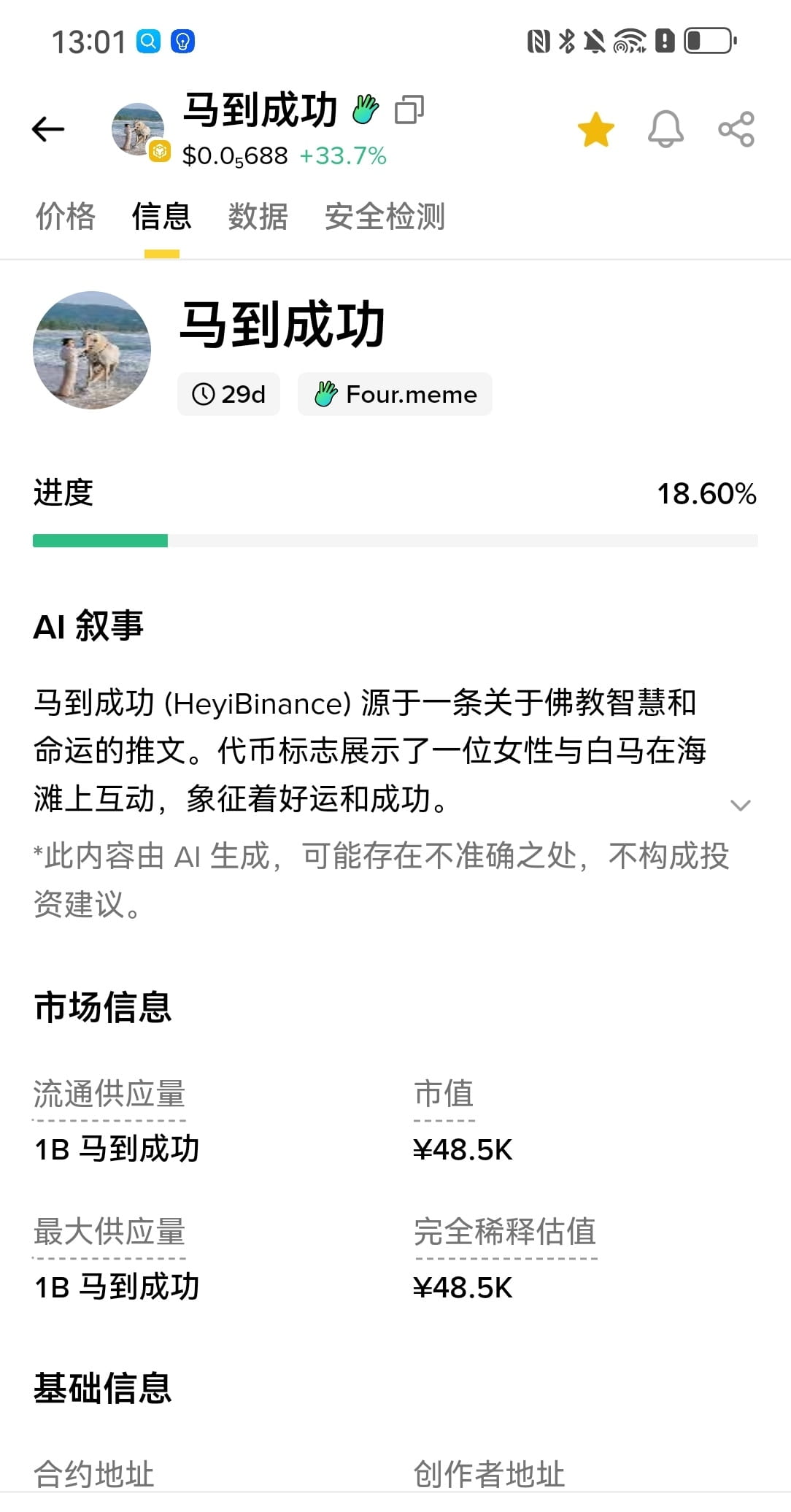Share this token page

click(736, 130)
